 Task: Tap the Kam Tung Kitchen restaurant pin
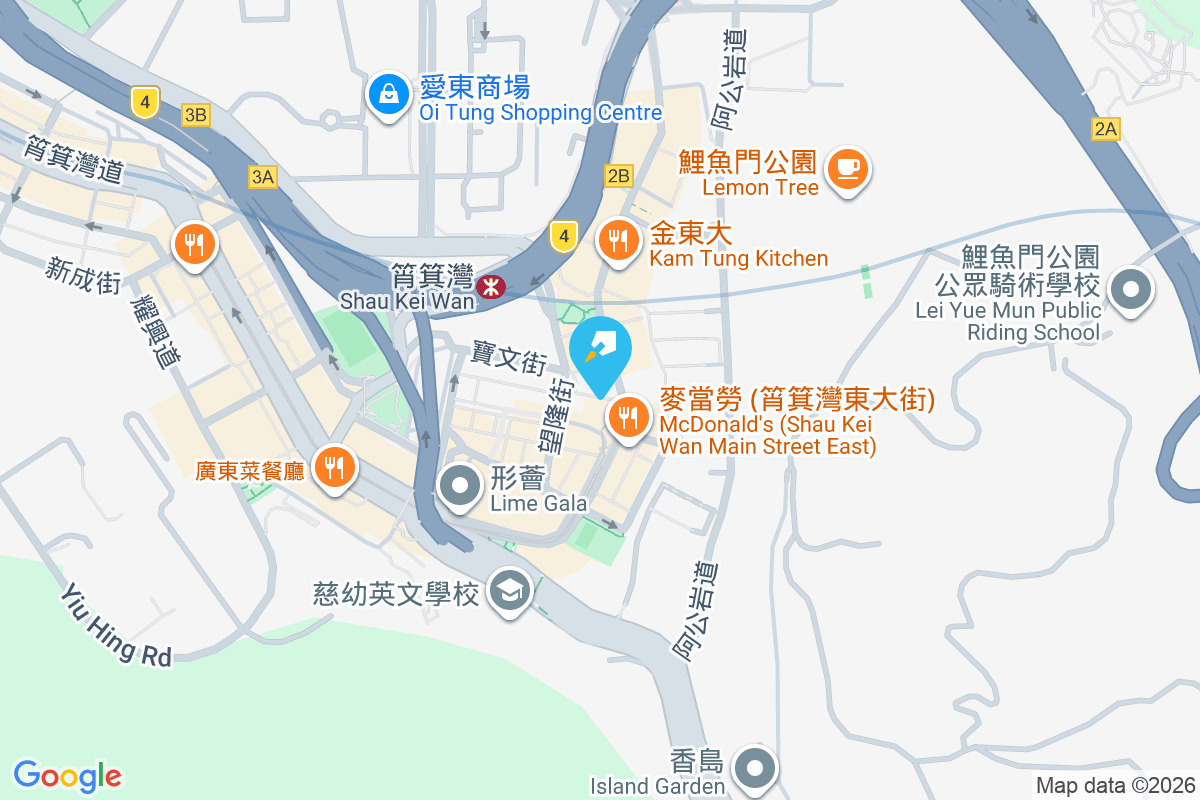(x=619, y=241)
